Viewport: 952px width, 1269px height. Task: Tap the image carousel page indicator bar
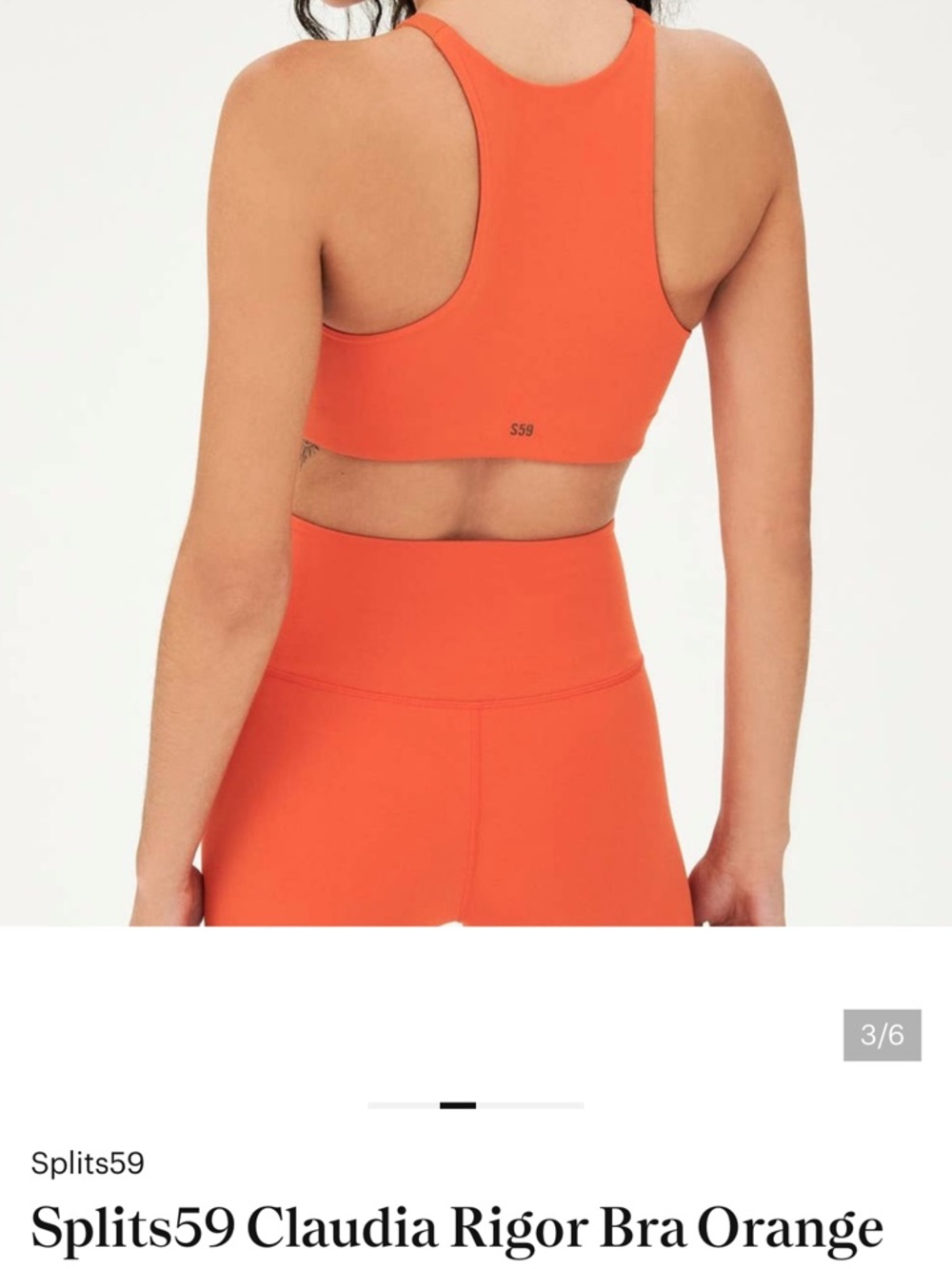(x=475, y=1105)
